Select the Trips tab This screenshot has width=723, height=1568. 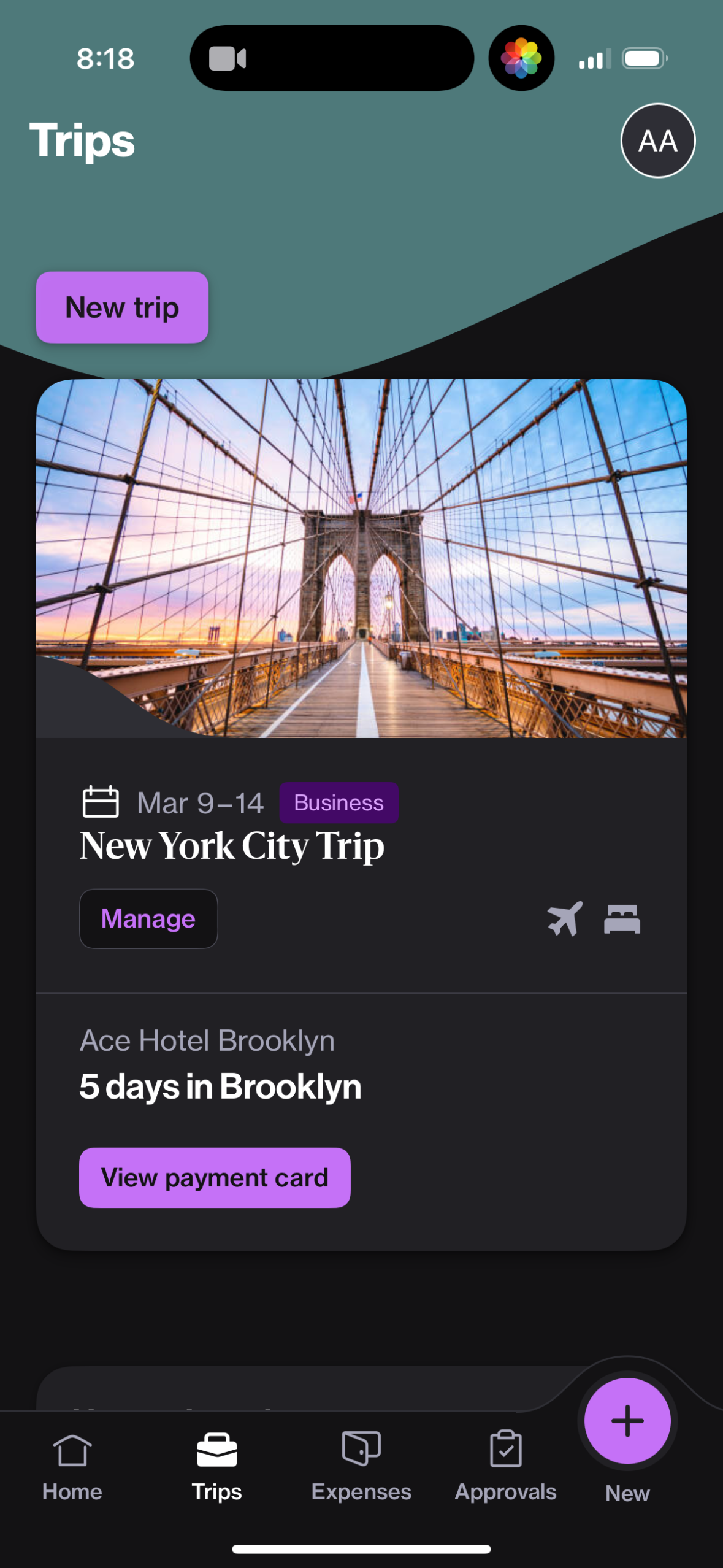(x=216, y=1465)
